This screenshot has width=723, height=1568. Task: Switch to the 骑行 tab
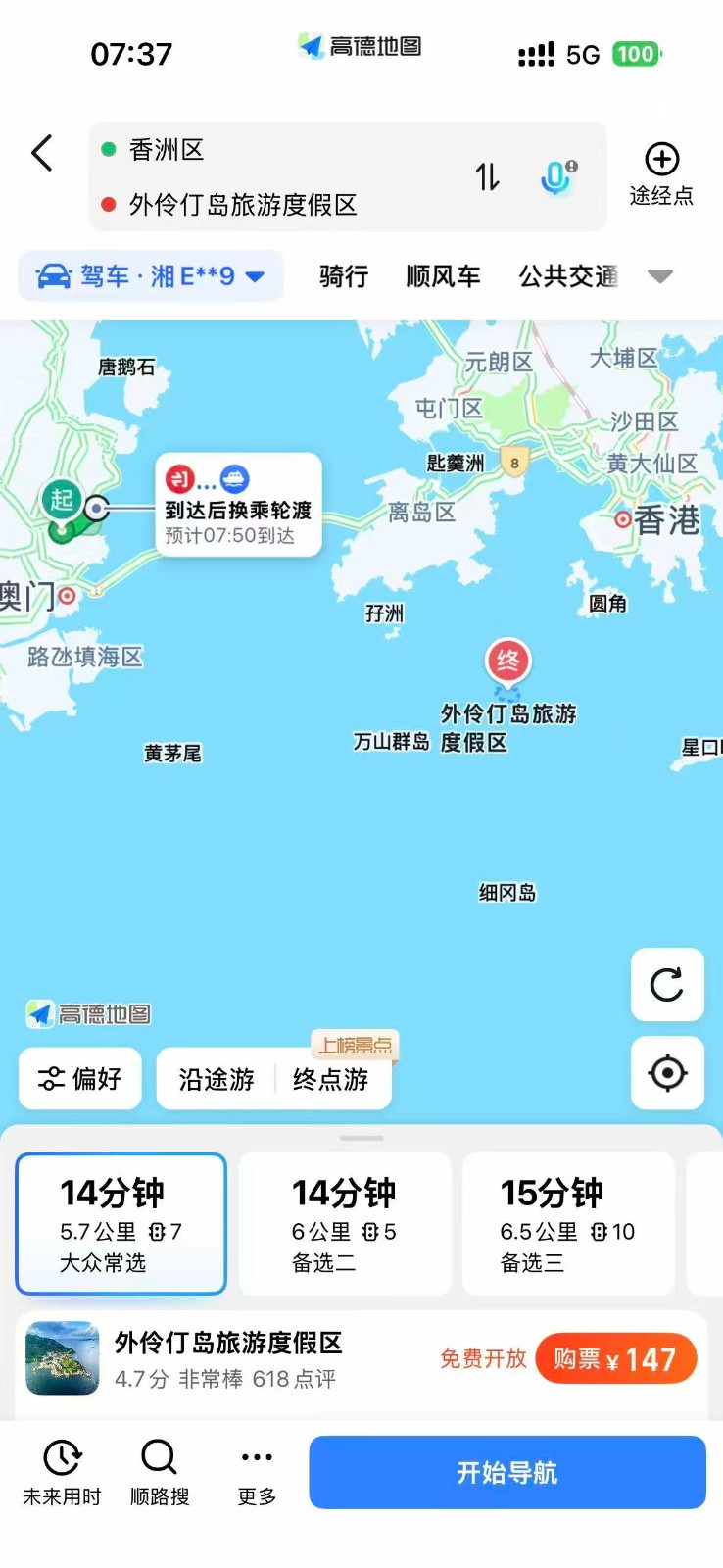(x=344, y=277)
